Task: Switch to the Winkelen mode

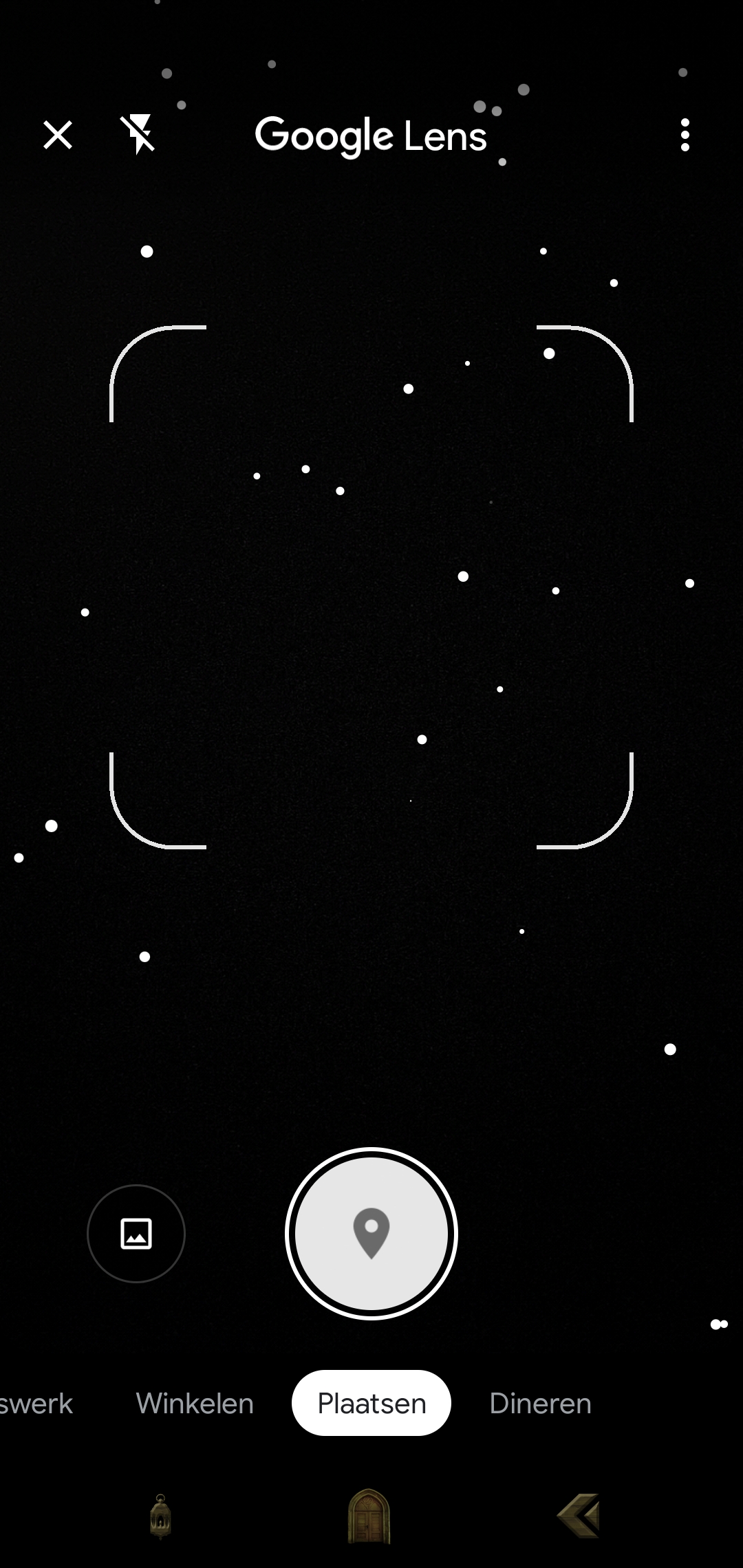Action: click(195, 1404)
